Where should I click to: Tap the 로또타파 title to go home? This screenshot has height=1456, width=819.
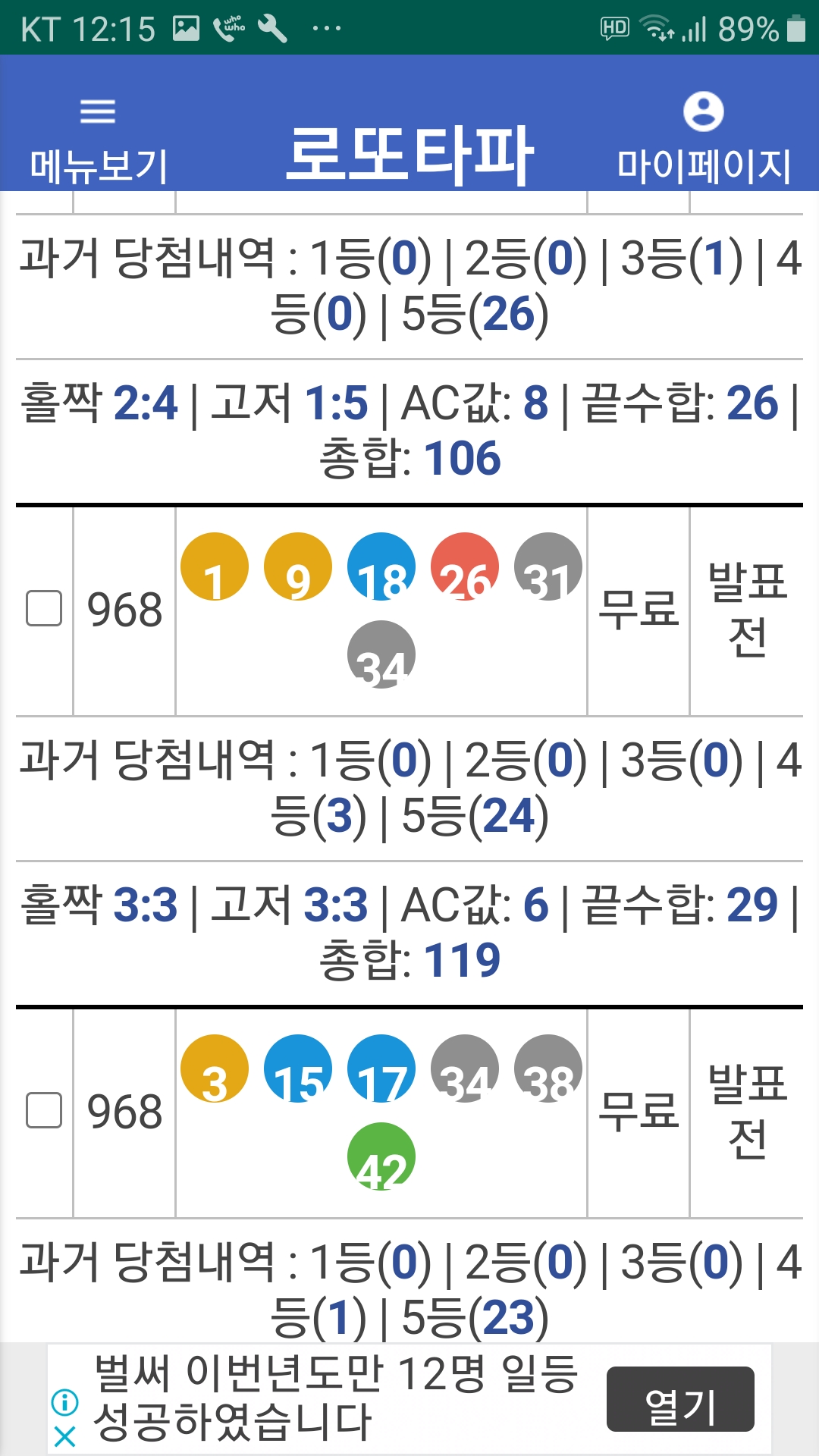[x=409, y=154]
